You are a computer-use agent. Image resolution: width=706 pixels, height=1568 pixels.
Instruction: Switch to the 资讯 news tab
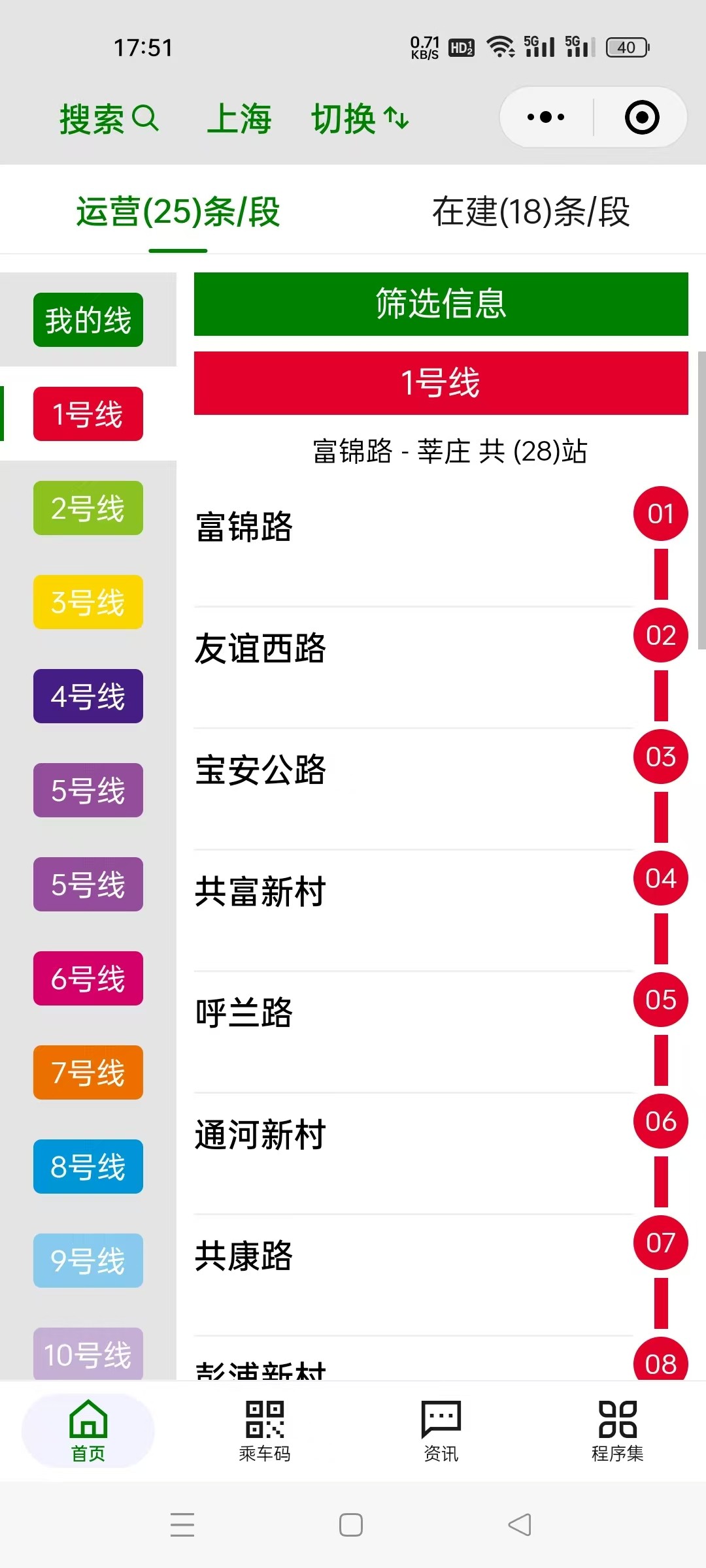441,1431
